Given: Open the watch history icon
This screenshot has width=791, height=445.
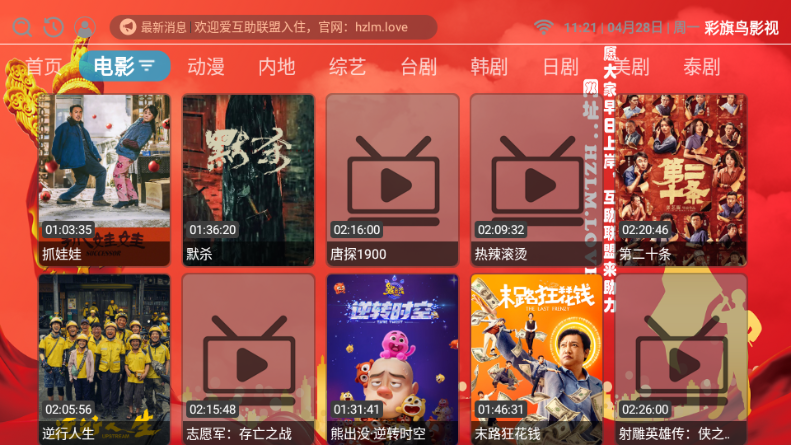Looking at the screenshot, I should 53,27.
